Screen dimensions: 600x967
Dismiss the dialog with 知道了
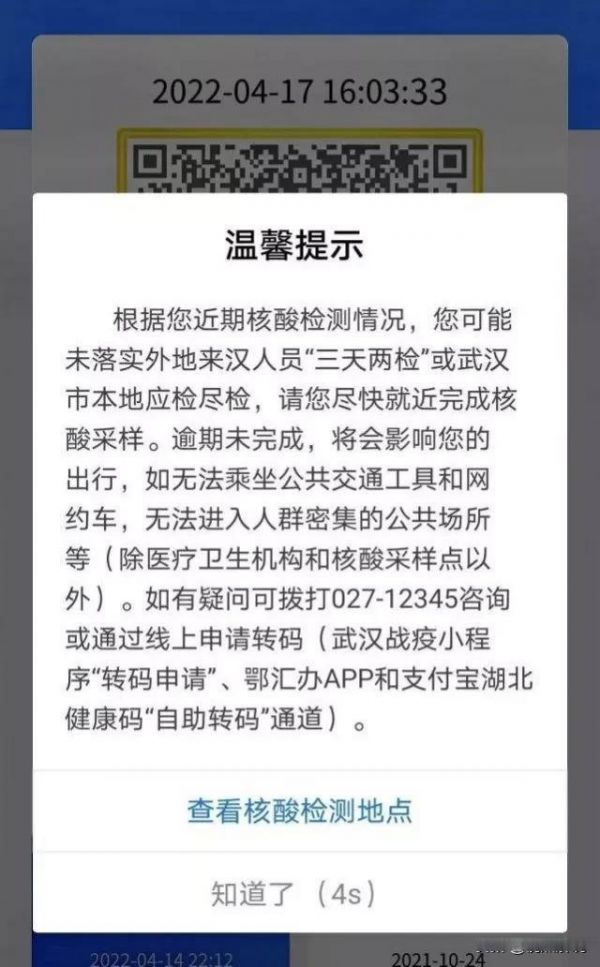point(294,893)
